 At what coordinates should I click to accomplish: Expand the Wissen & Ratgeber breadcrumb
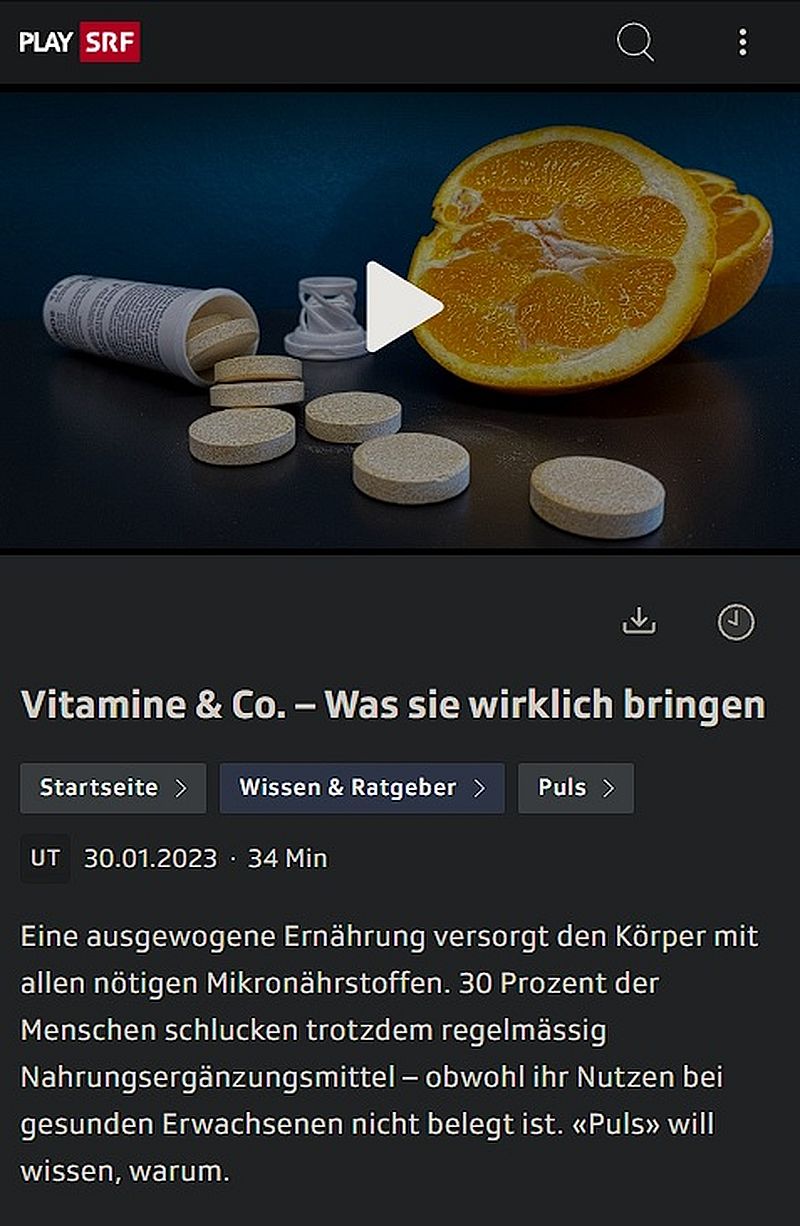(x=481, y=787)
